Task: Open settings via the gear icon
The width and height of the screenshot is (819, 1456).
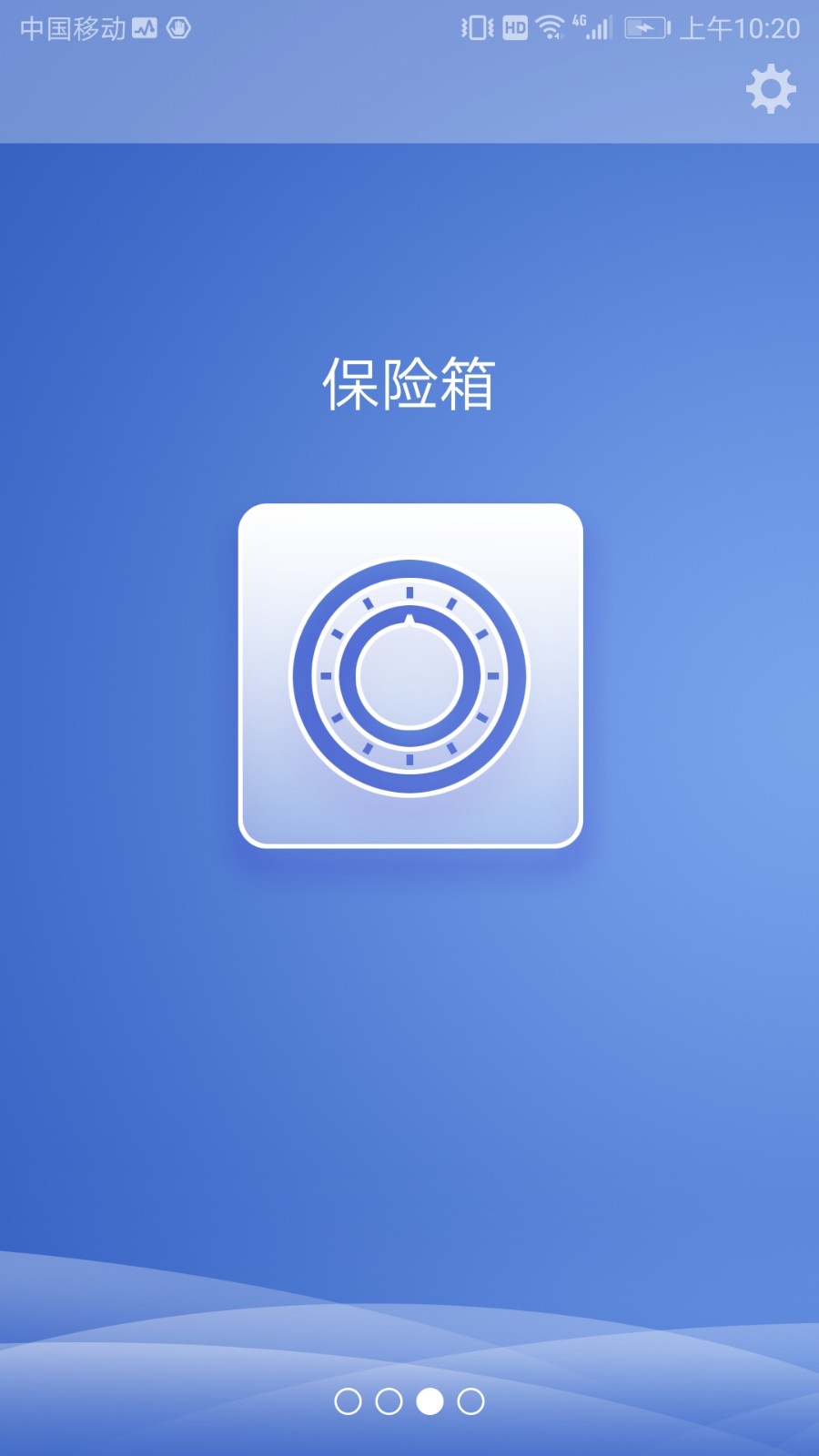Action: point(771,89)
